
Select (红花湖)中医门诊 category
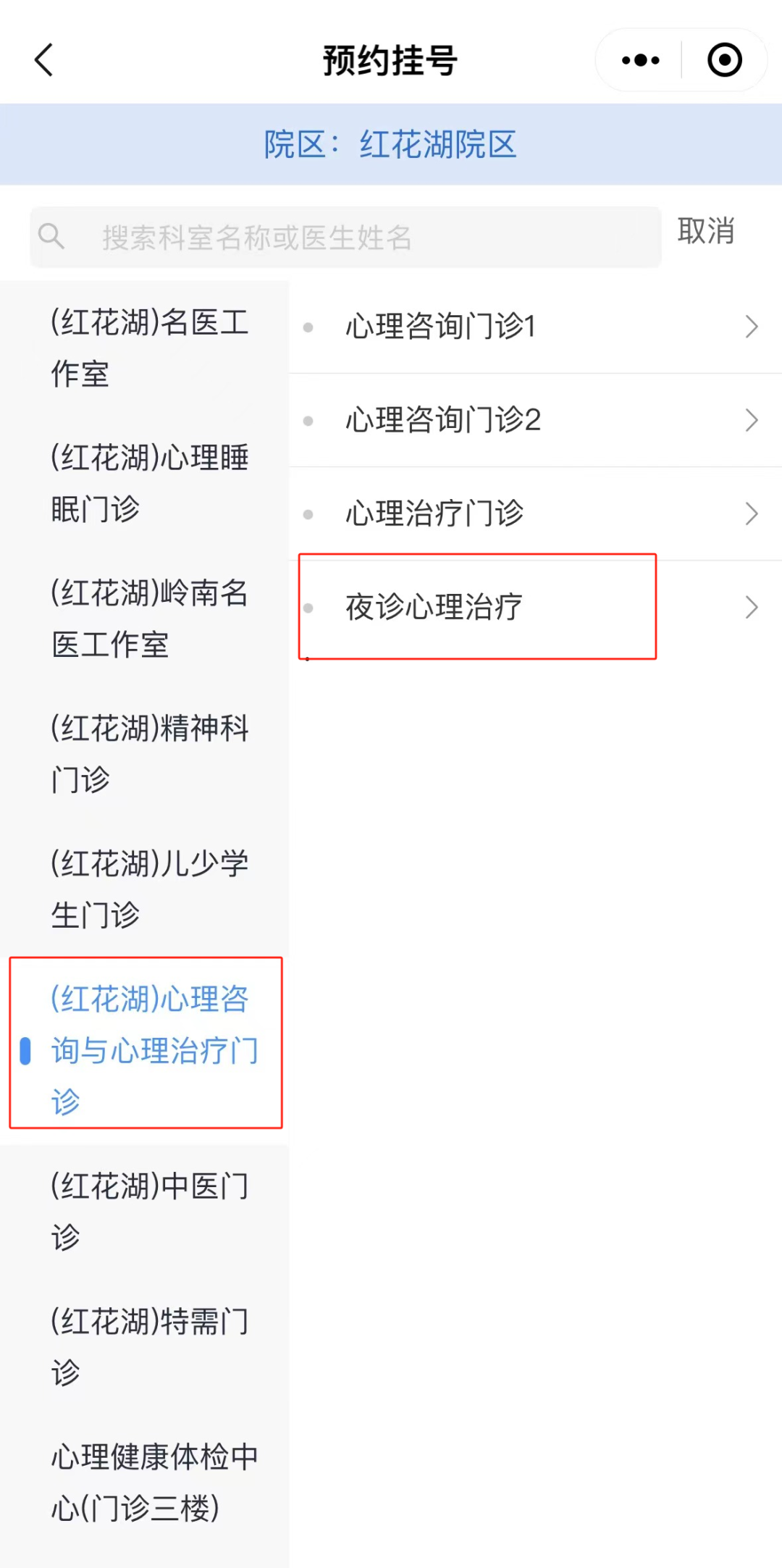pos(148,1212)
